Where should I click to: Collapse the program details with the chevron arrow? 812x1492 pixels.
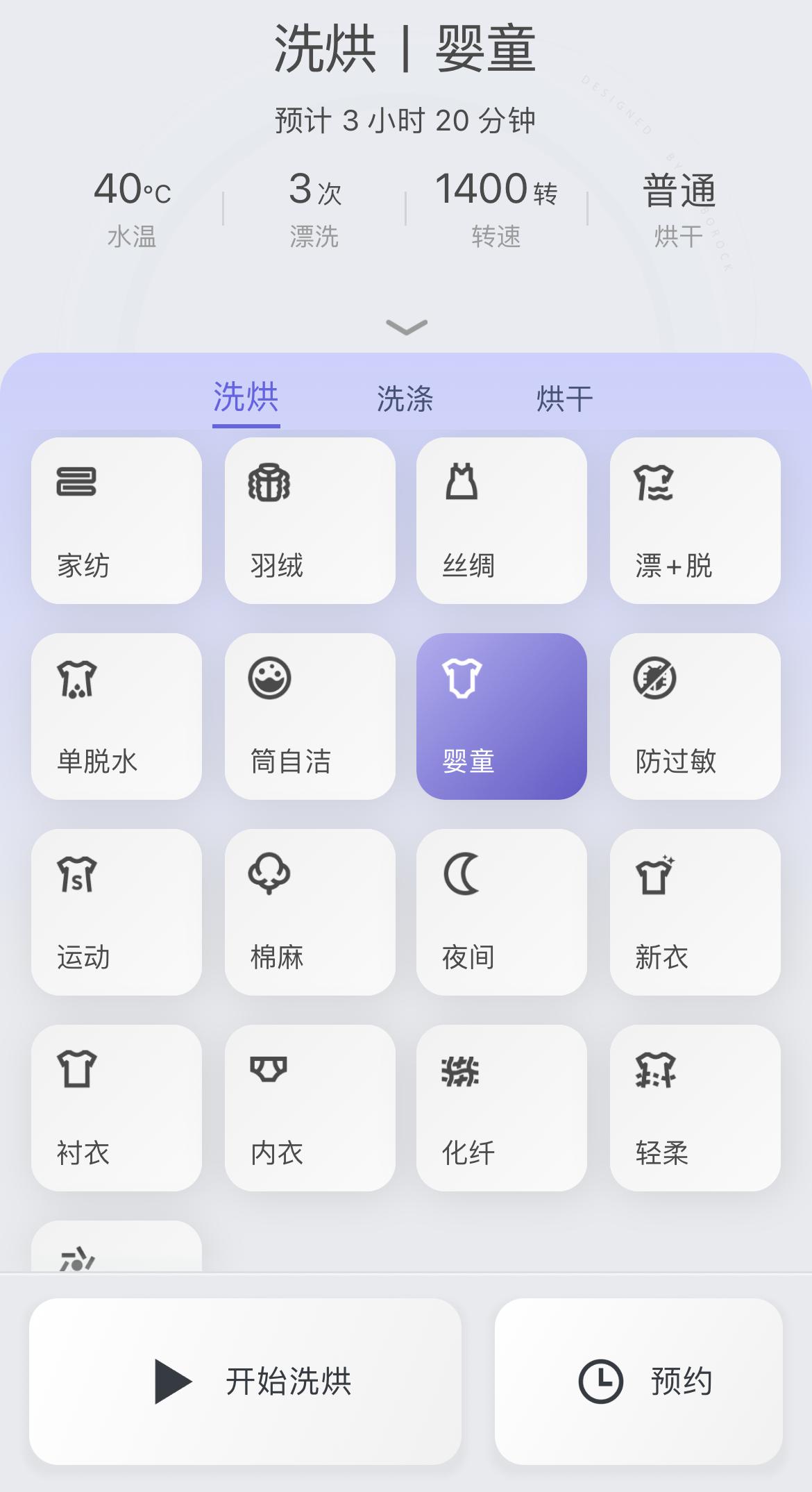(x=406, y=325)
